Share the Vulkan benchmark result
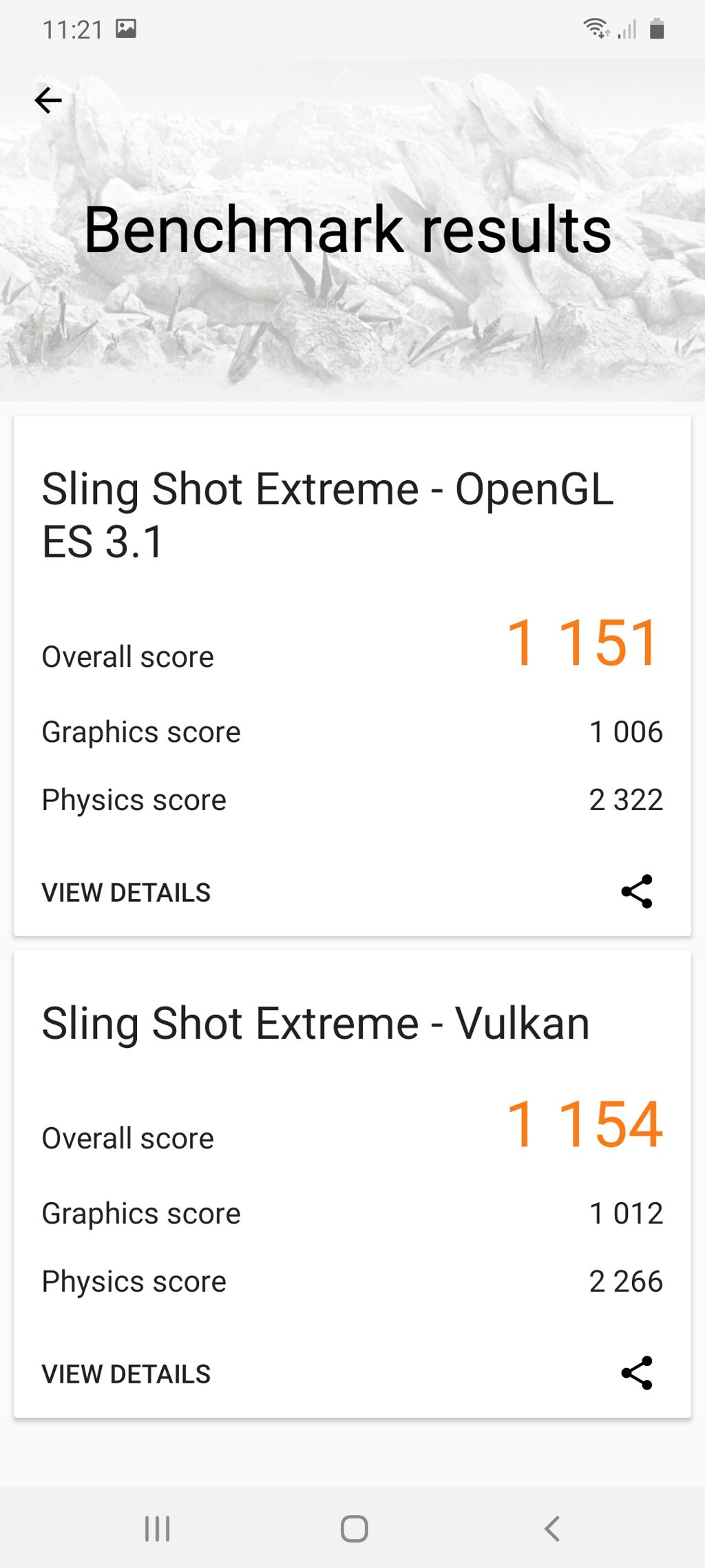 point(637,1374)
